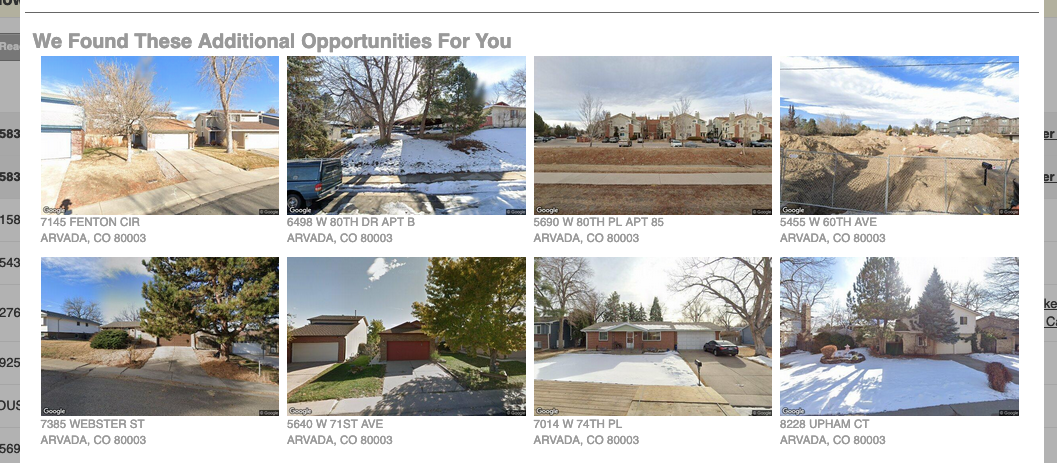Open the 7385 Webster St property card

tap(159, 336)
